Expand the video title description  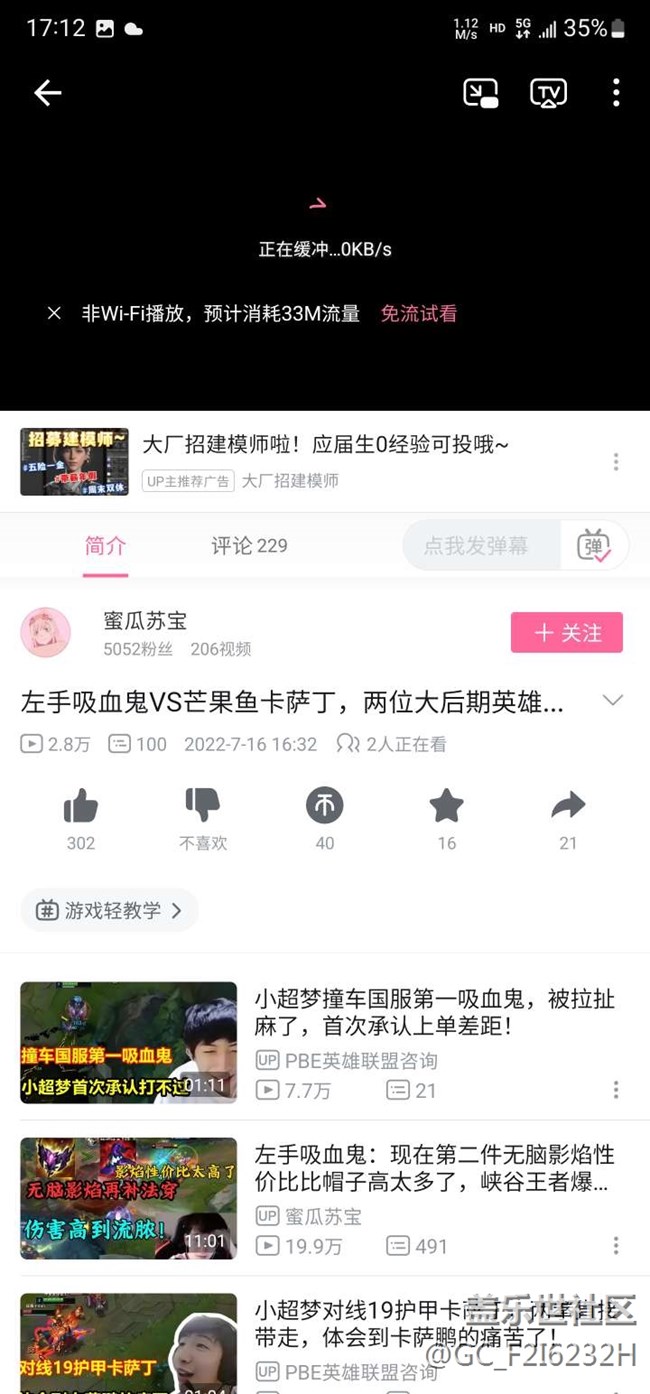(x=612, y=701)
